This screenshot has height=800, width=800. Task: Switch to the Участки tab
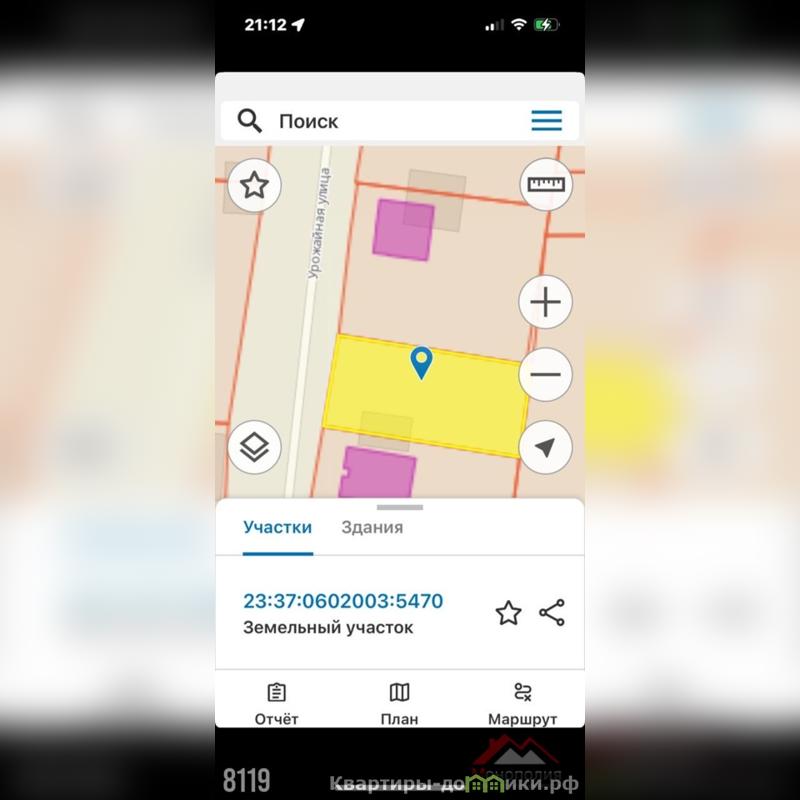(x=277, y=527)
